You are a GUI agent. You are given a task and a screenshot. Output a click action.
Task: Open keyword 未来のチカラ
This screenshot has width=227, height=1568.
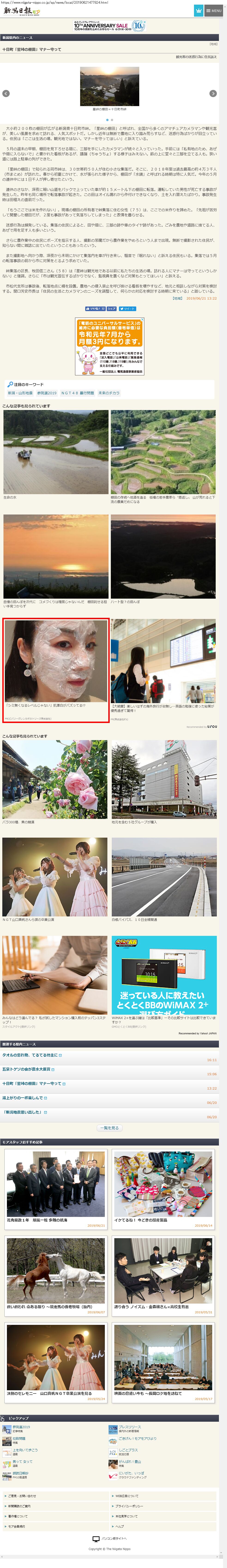(109, 393)
